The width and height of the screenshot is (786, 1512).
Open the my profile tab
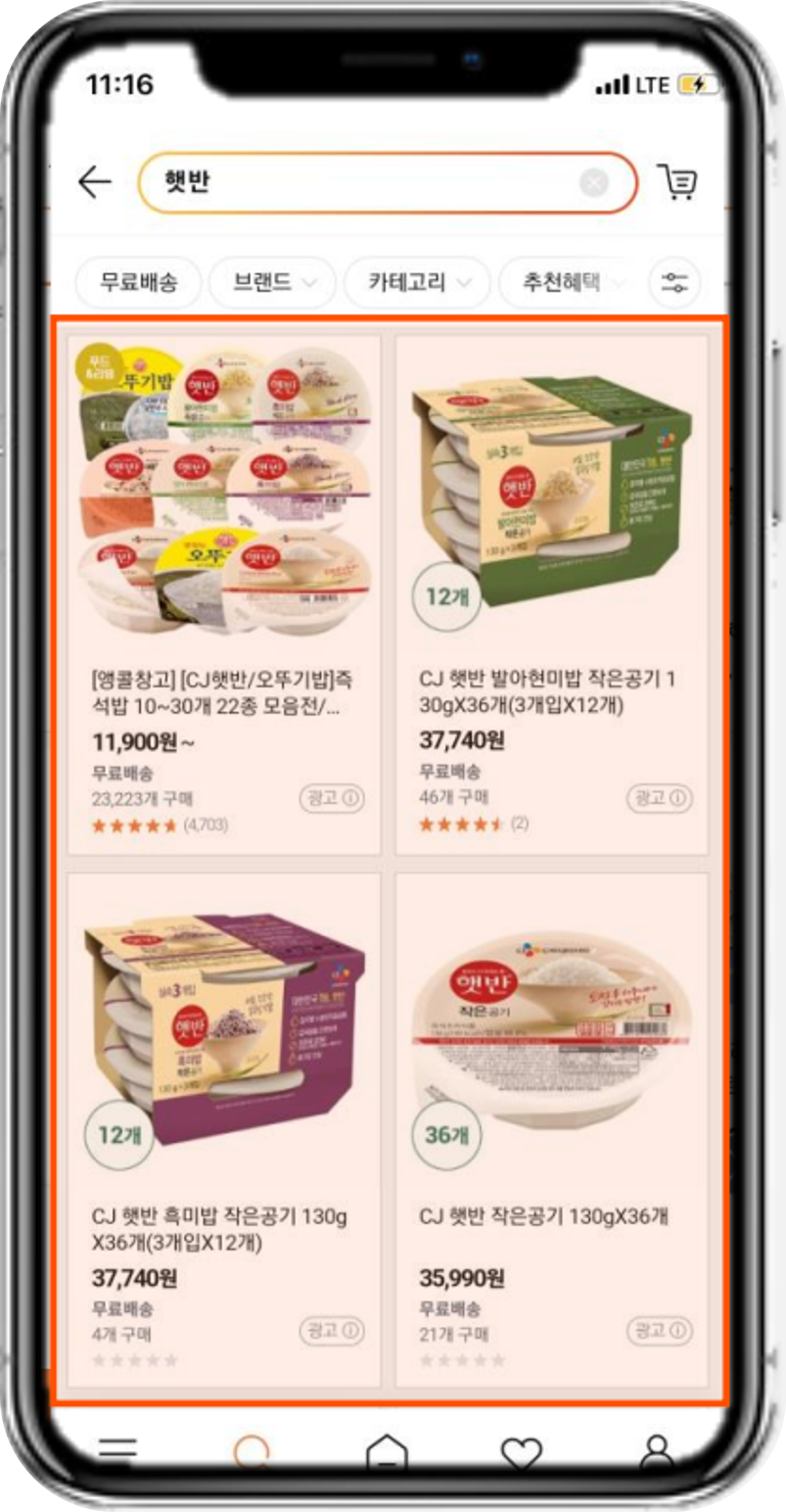pos(657,1451)
